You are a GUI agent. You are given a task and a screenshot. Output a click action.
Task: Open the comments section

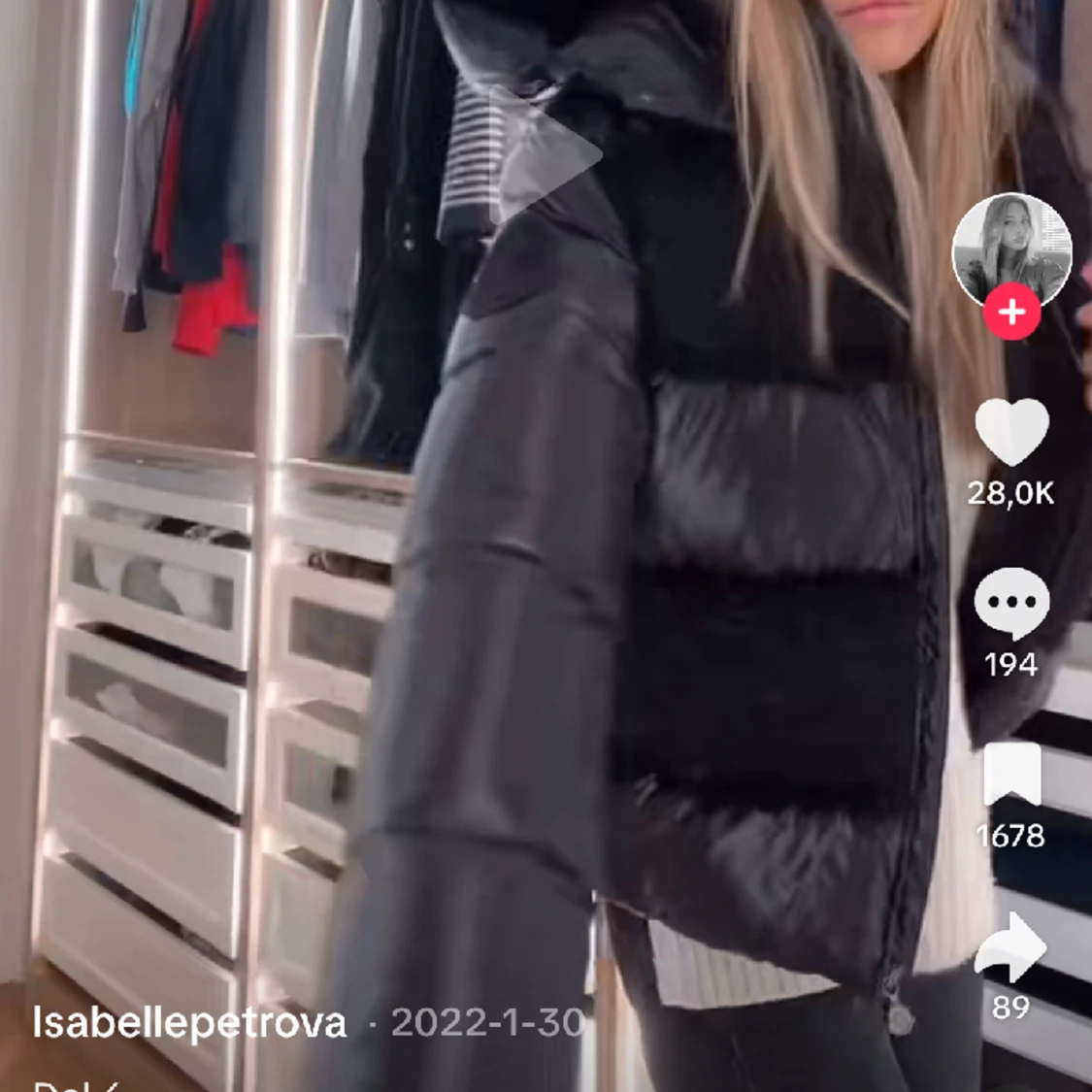pos(1011,603)
